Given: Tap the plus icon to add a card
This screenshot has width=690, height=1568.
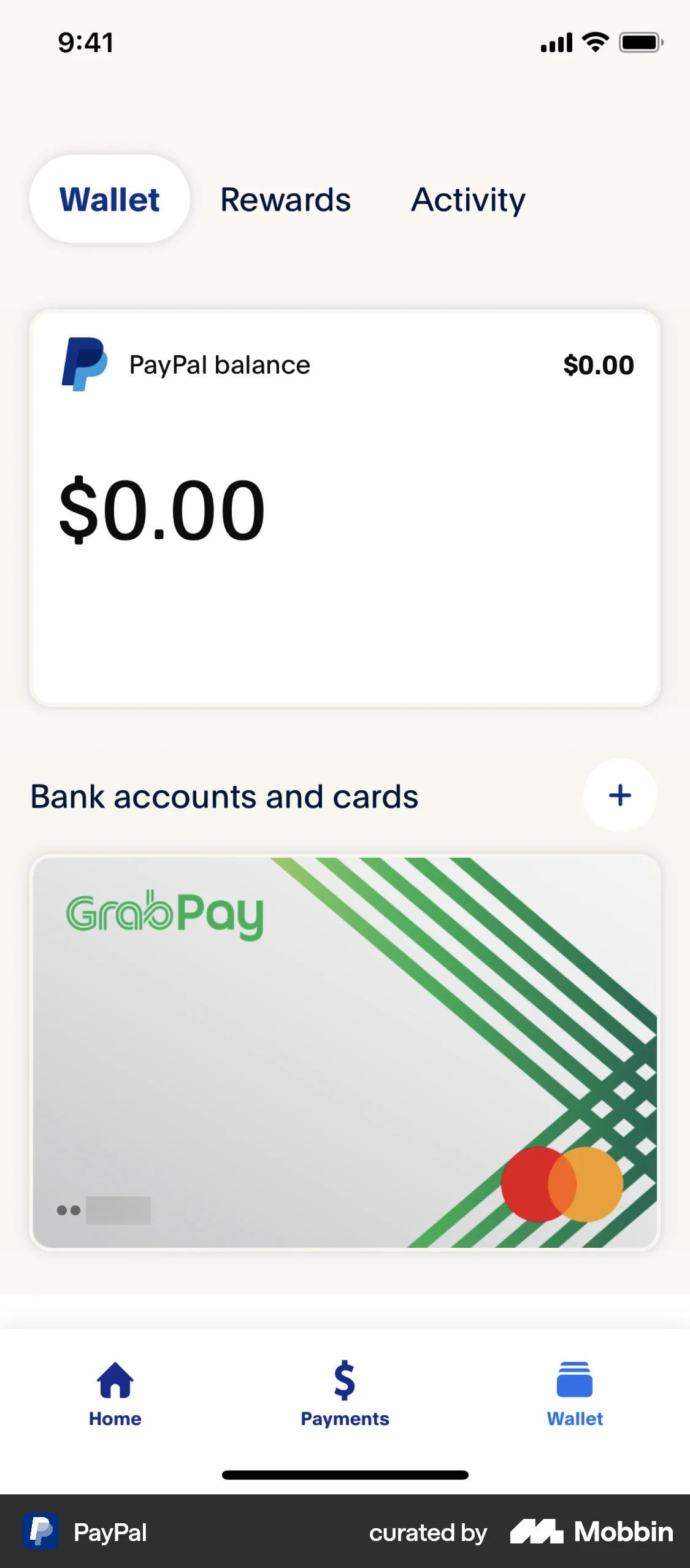Looking at the screenshot, I should [x=619, y=795].
